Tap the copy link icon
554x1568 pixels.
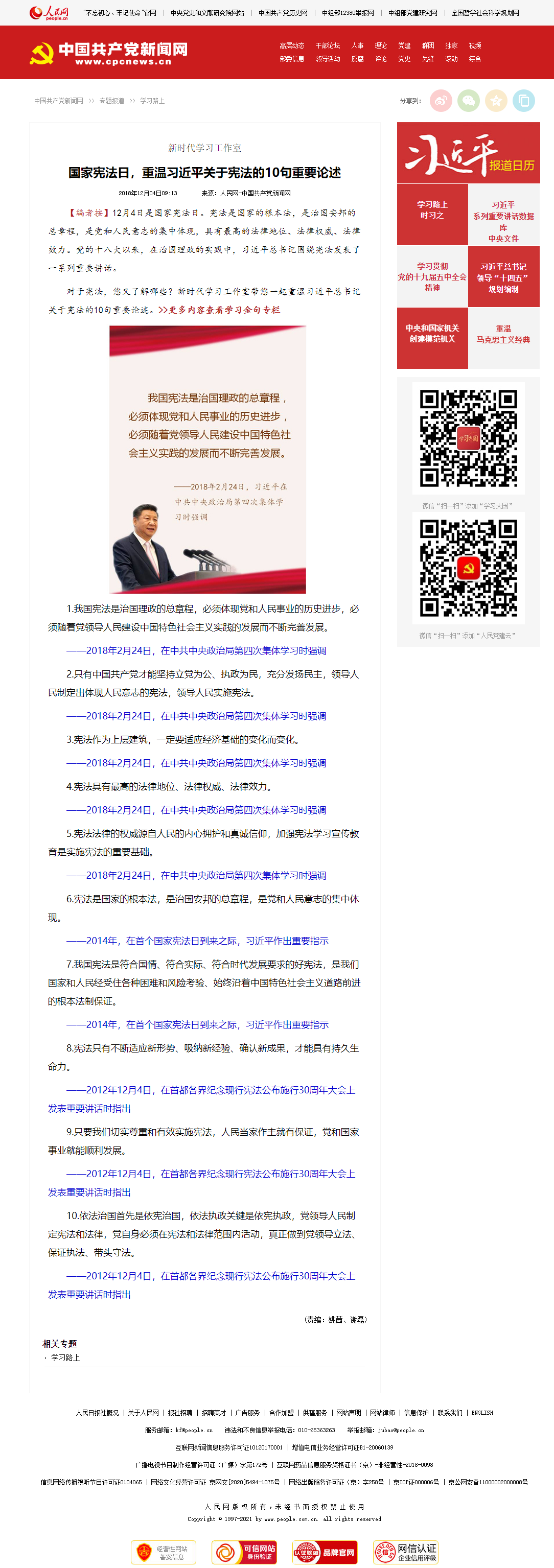[x=523, y=101]
